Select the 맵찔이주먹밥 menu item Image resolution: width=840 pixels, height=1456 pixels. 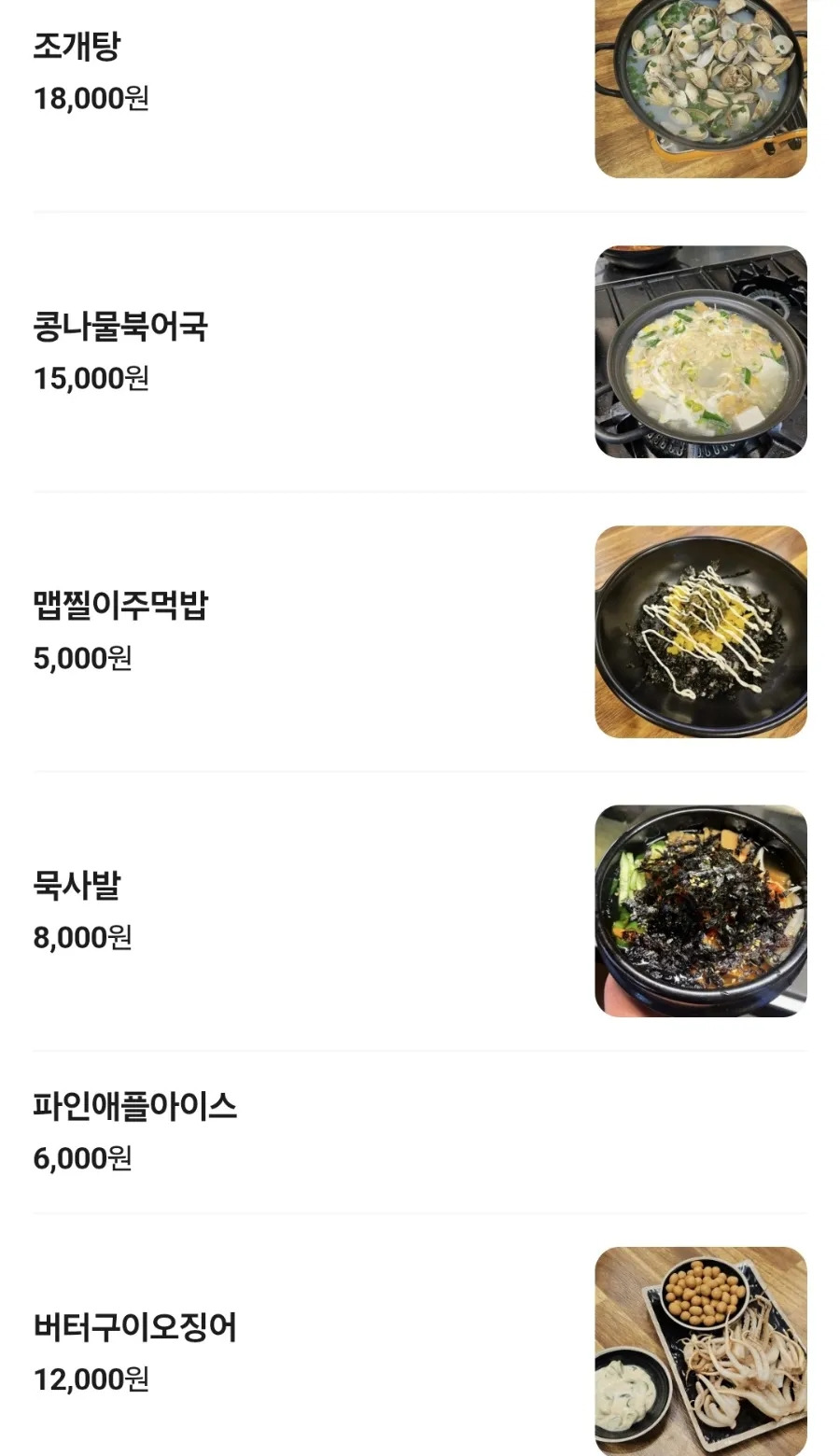(120, 606)
